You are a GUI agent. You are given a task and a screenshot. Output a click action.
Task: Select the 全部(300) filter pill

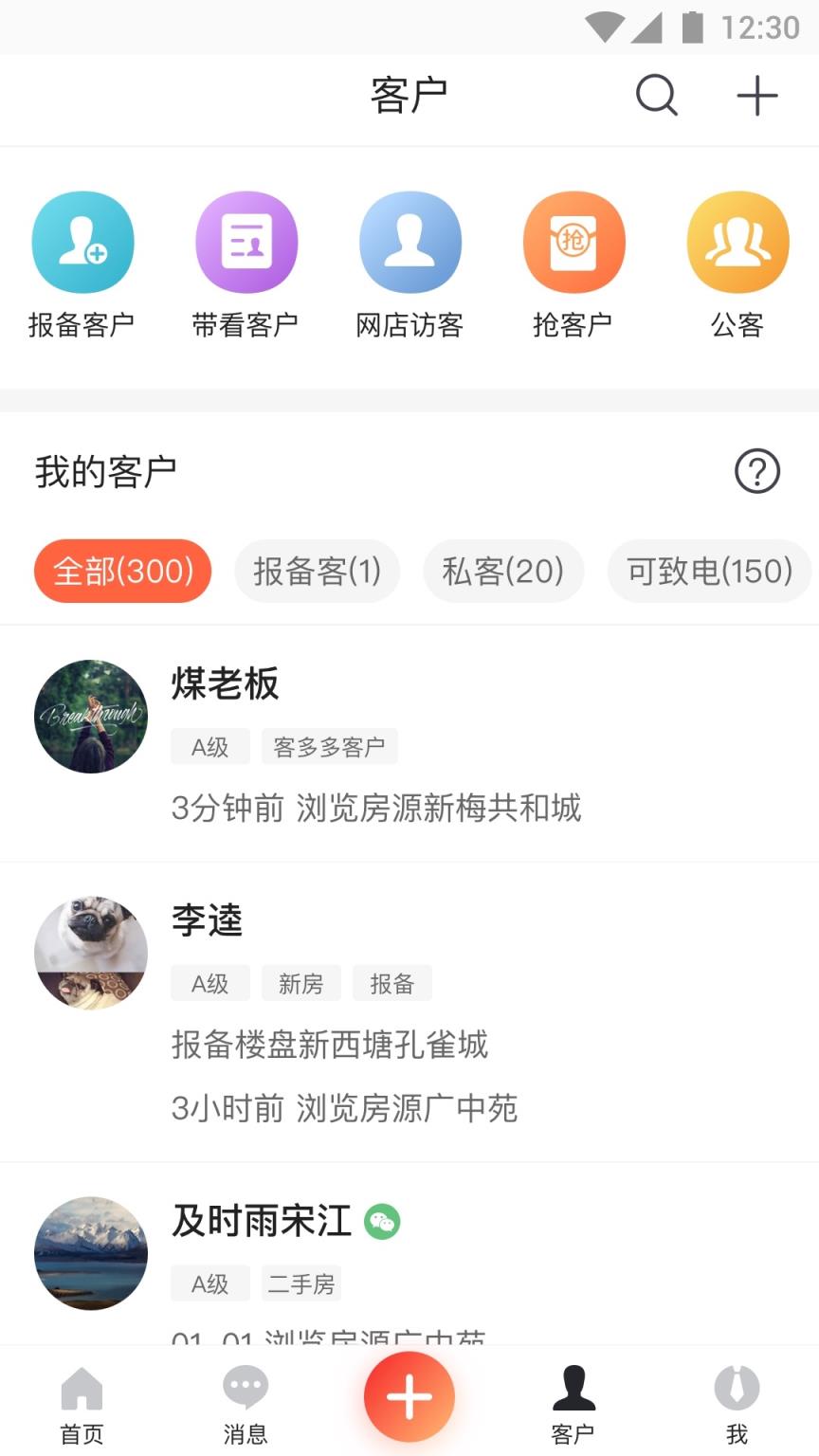pos(122,571)
